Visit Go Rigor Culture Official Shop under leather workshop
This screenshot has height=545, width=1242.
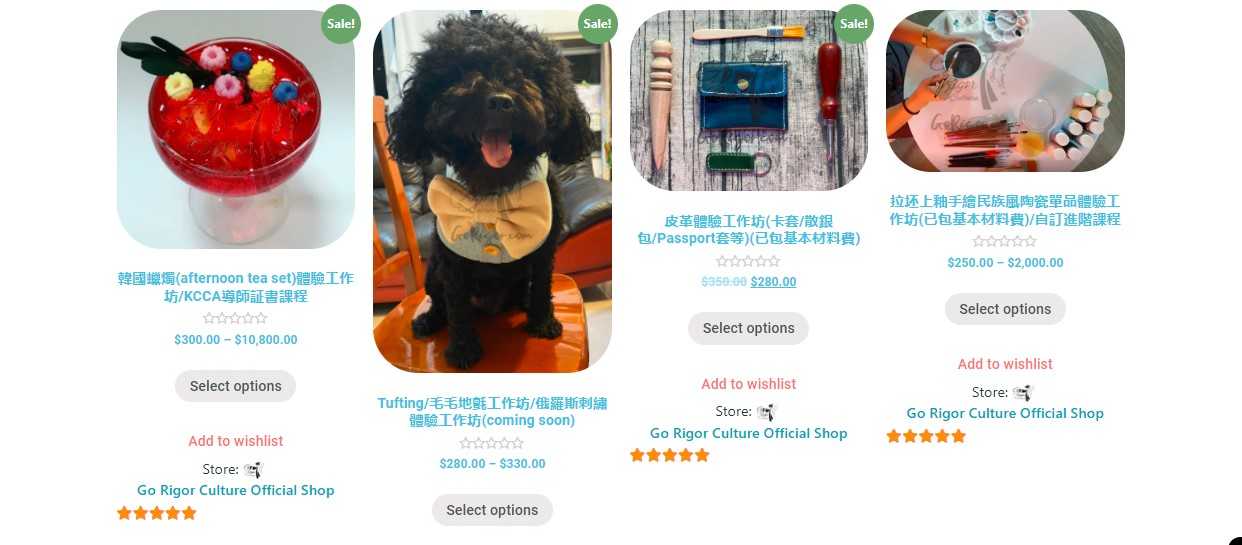tap(748, 434)
